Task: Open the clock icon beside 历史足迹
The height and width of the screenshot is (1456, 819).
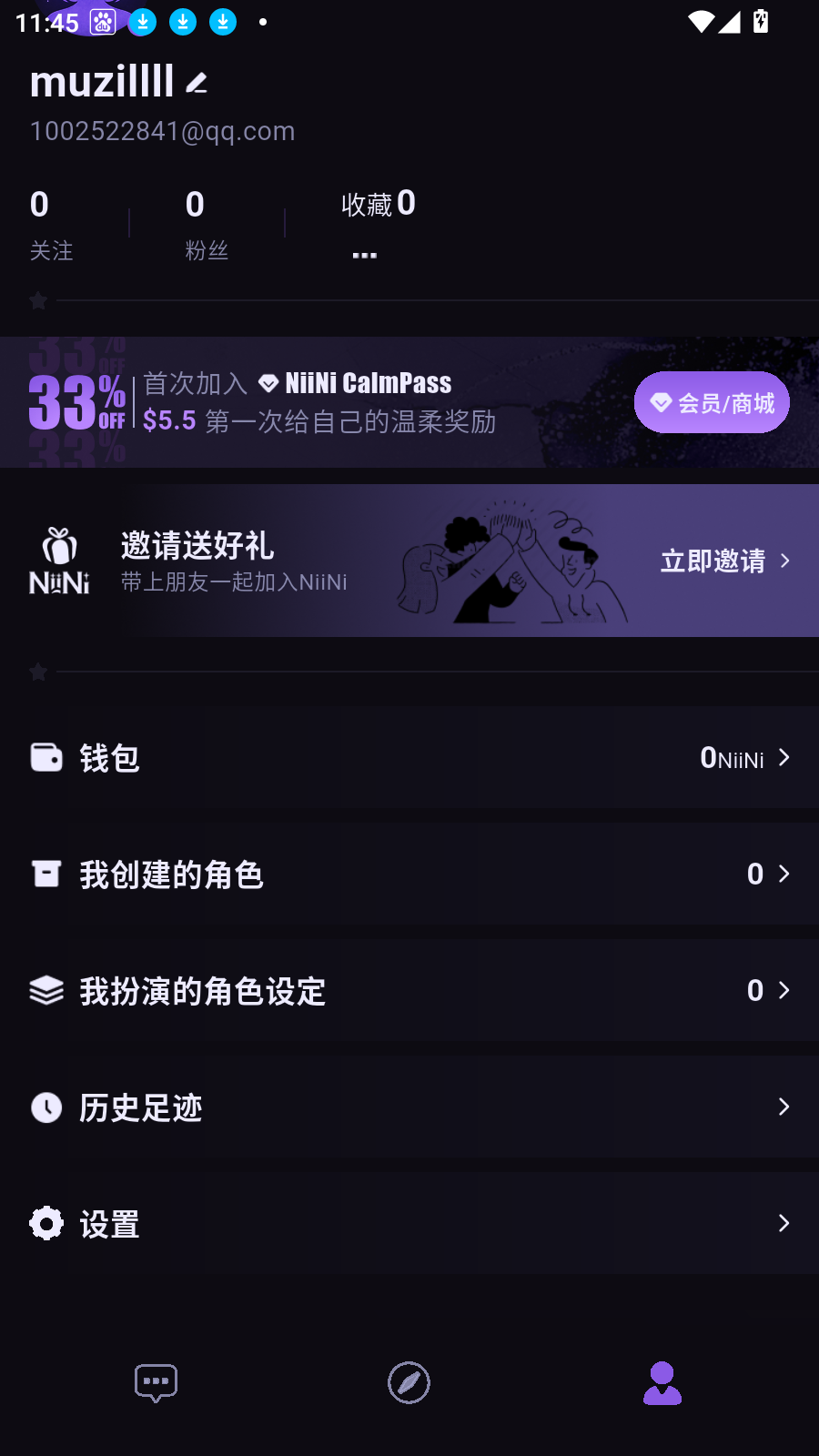Action: (x=46, y=1107)
